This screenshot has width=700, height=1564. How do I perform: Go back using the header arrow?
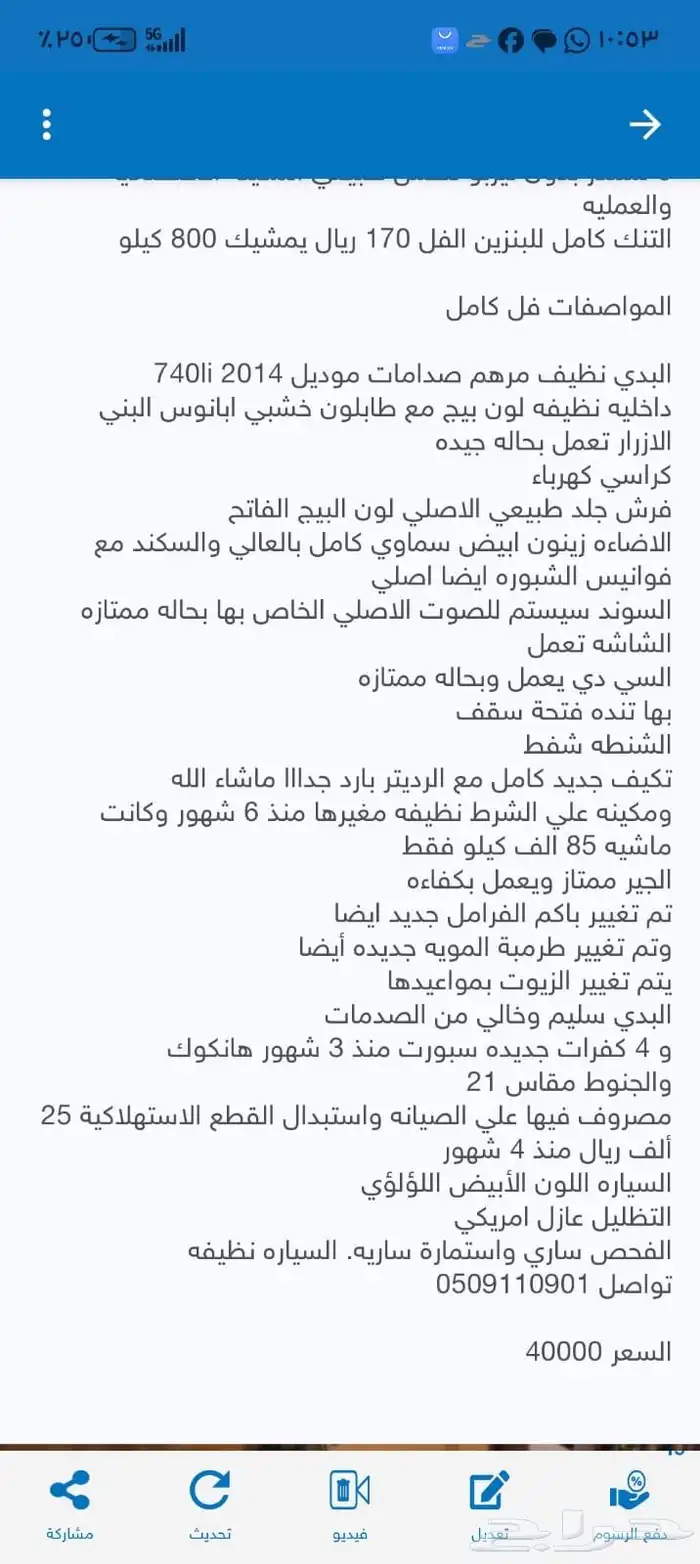pyautogui.click(x=645, y=125)
